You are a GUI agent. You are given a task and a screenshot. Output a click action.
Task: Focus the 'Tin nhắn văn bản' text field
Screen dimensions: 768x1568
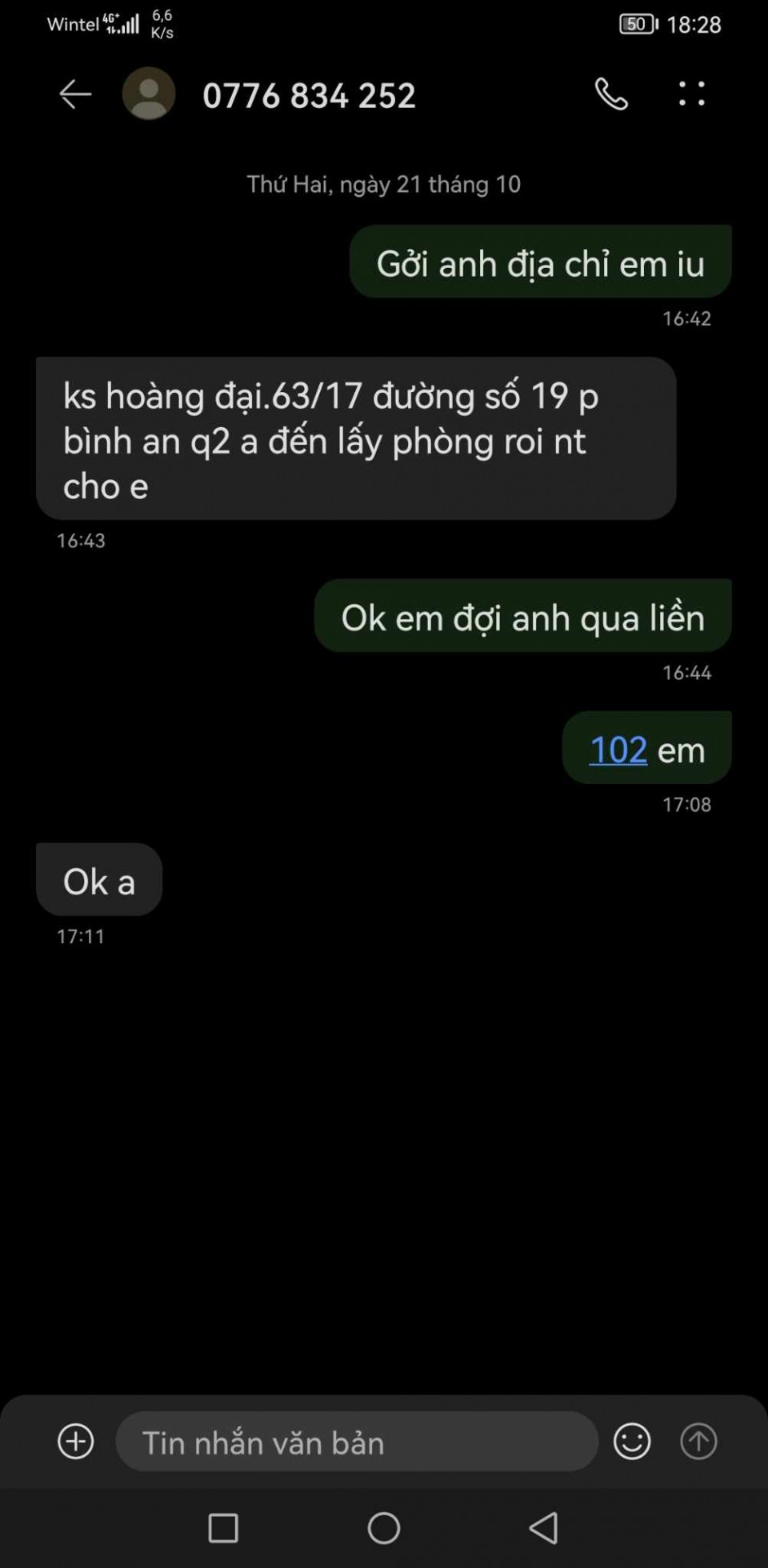pos(356,1442)
